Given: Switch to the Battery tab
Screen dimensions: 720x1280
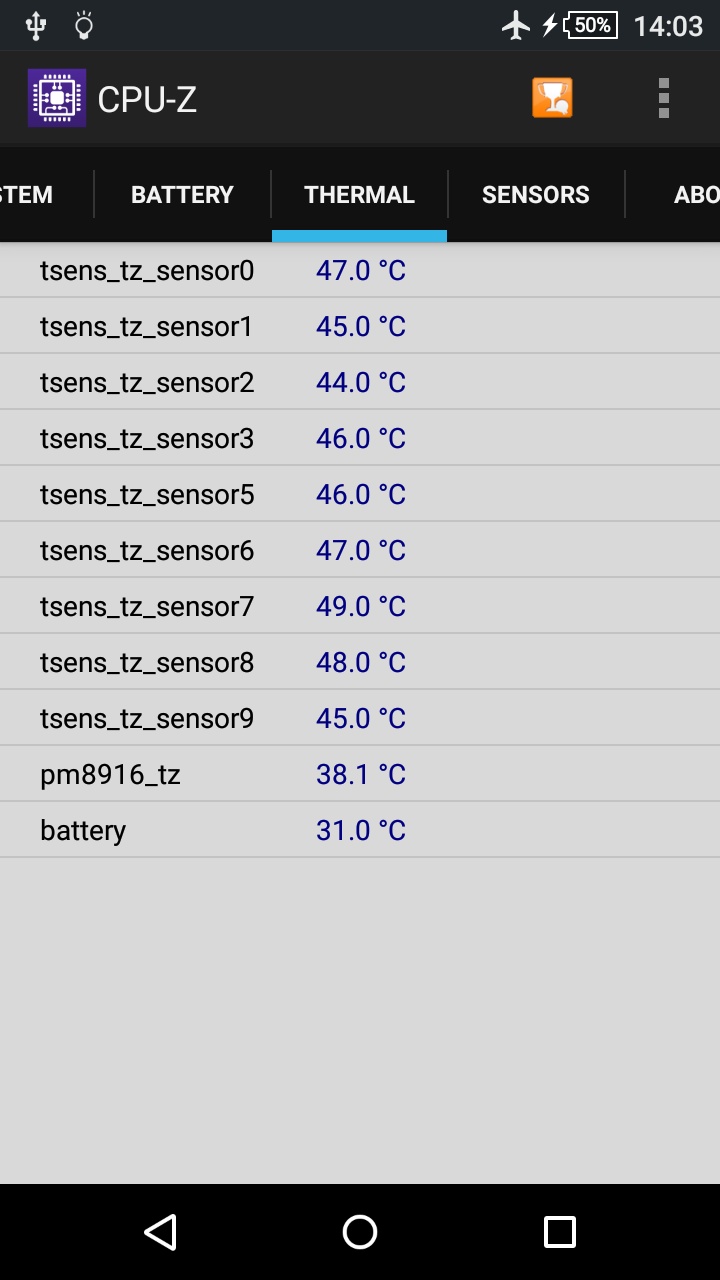Looking at the screenshot, I should point(182,195).
